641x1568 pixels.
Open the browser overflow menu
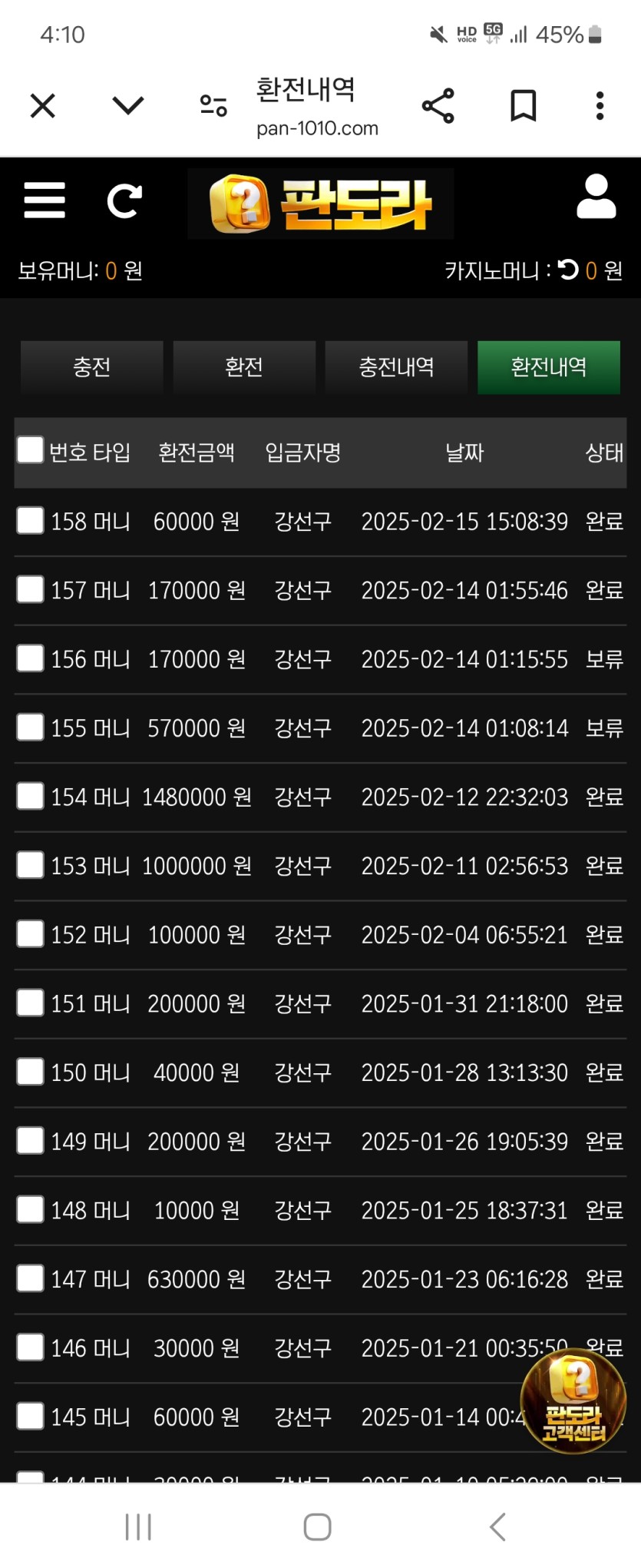click(600, 105)
